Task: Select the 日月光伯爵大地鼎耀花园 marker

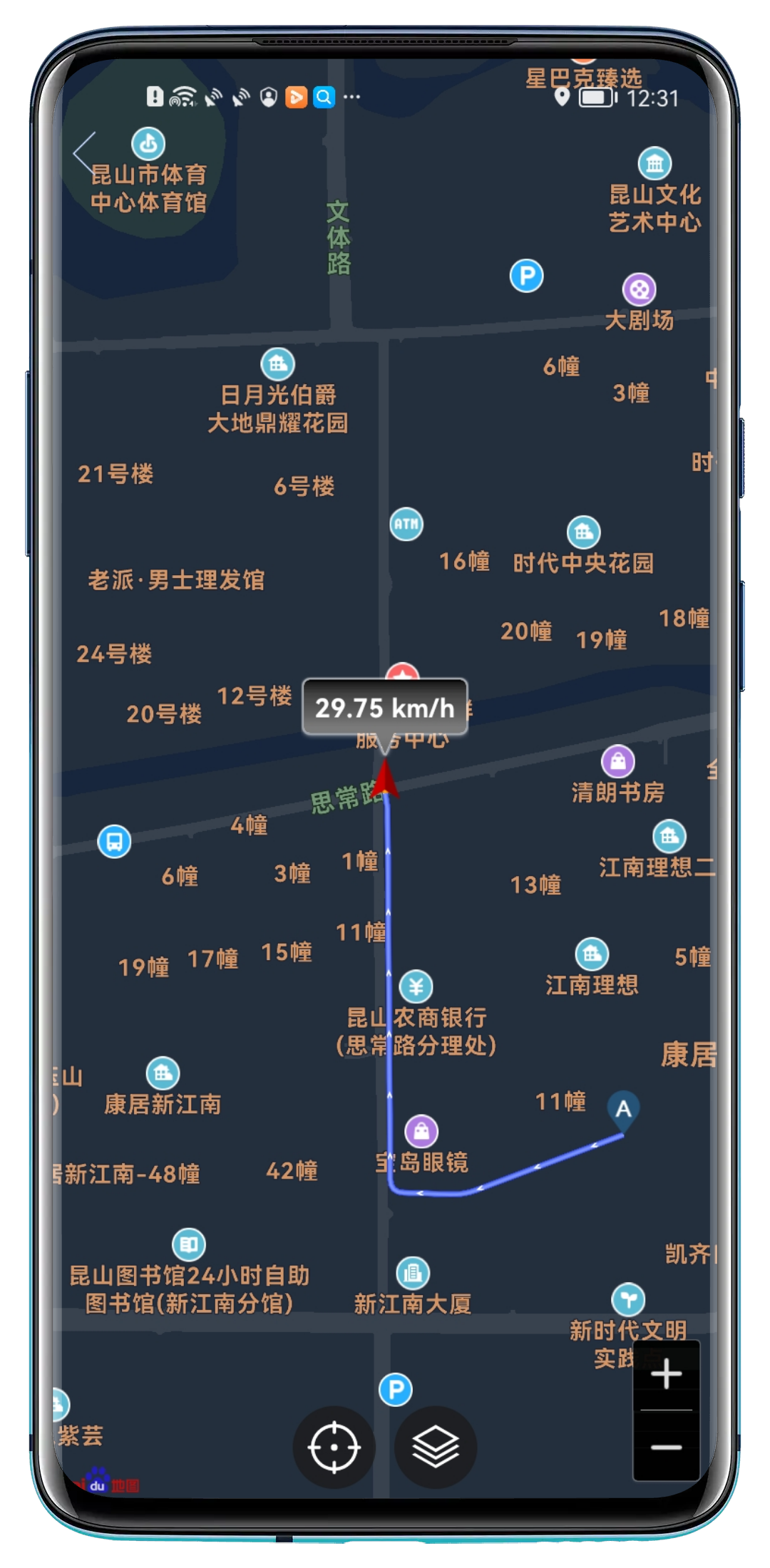Action: [277, 364]
